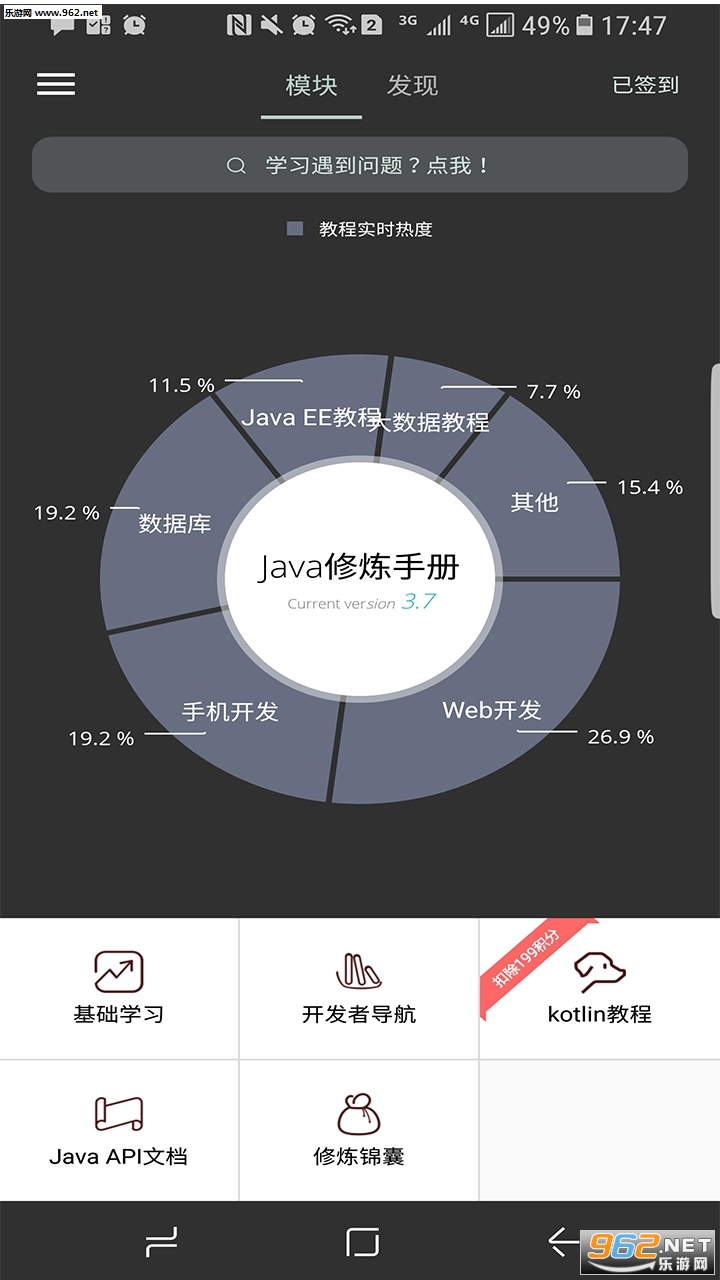Open the 修炼锦囊 module
Image resolution: width=720 pixels, height=1280 pixels.
pos(359,1130)
